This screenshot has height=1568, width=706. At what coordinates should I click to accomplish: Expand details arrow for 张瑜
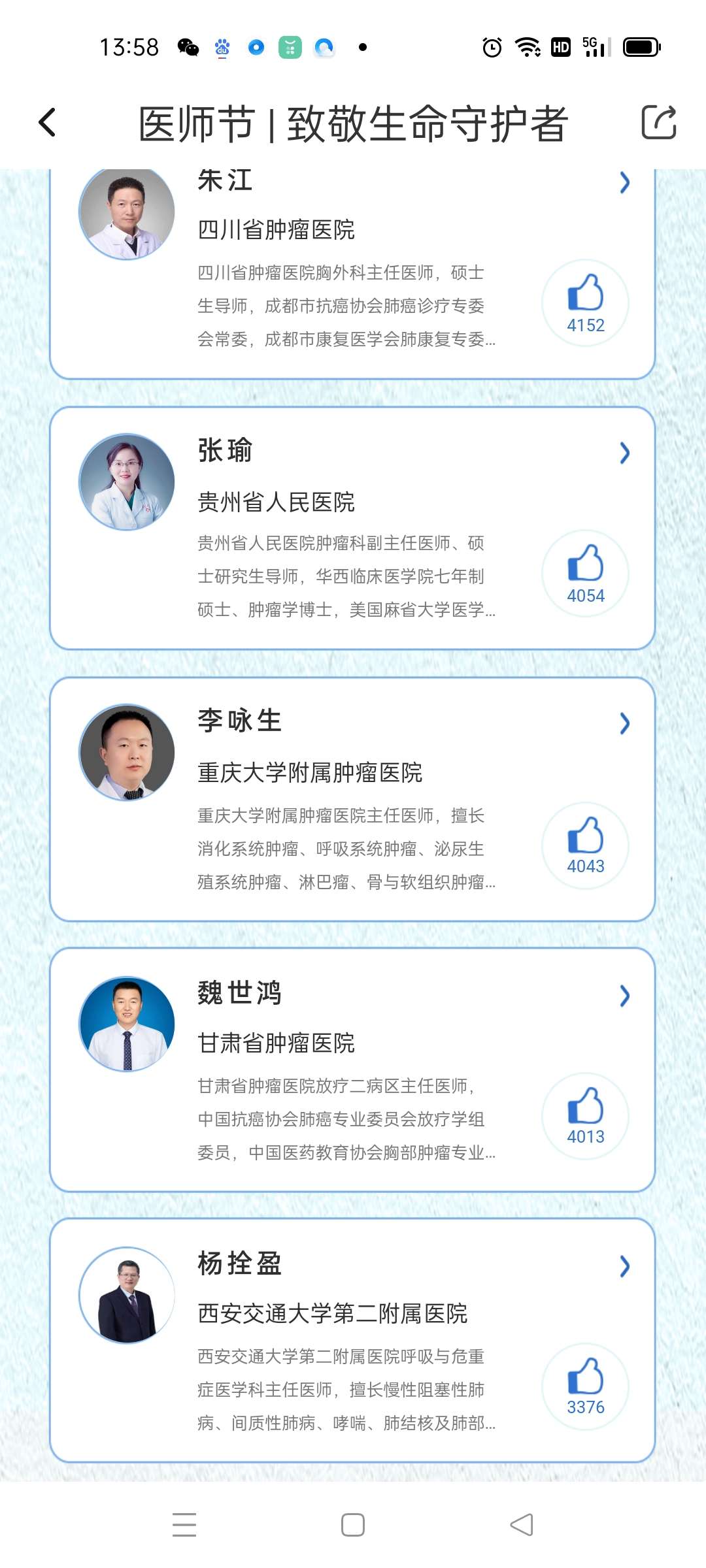coord(624,453)
